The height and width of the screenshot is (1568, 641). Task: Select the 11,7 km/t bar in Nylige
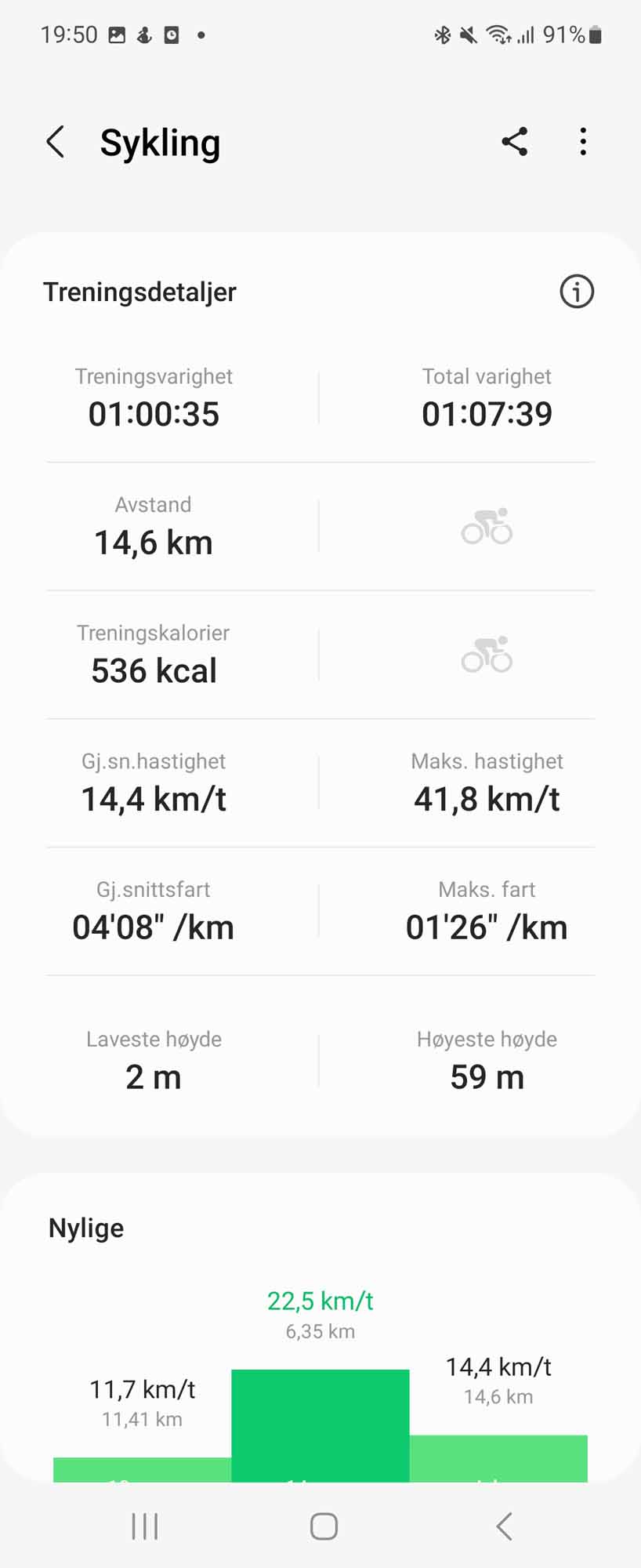[x=142, y=1468]
